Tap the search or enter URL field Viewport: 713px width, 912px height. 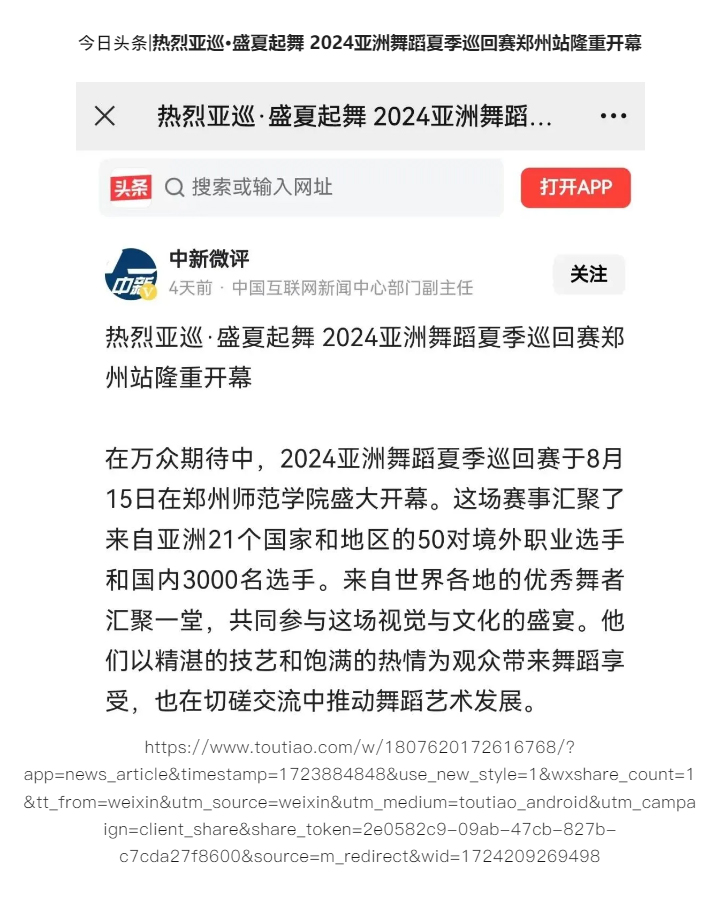coord(330,187)
